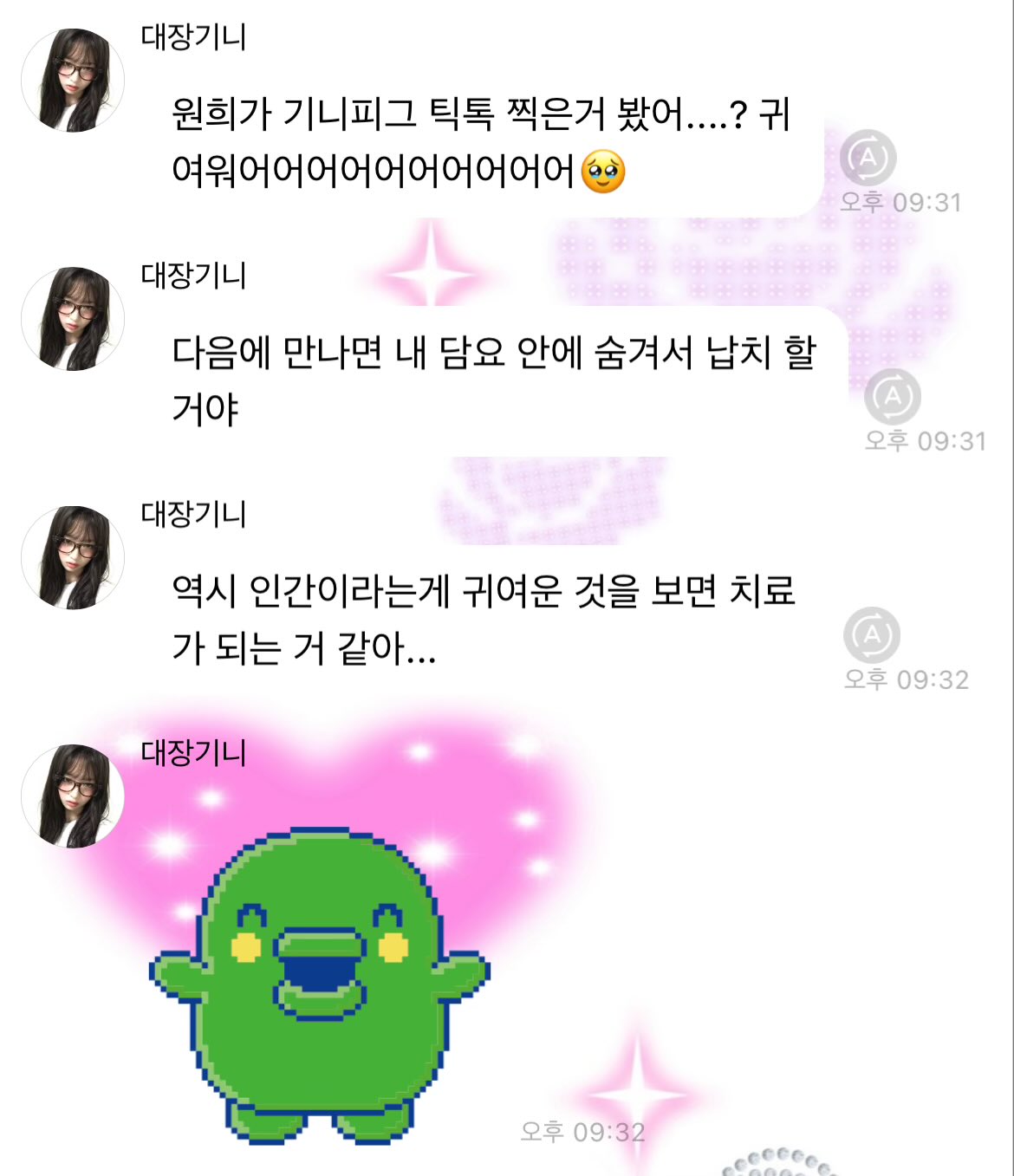View 대장기니's avatar beside the 치료 message
1014x1176 pixels.
coord(73,558)
